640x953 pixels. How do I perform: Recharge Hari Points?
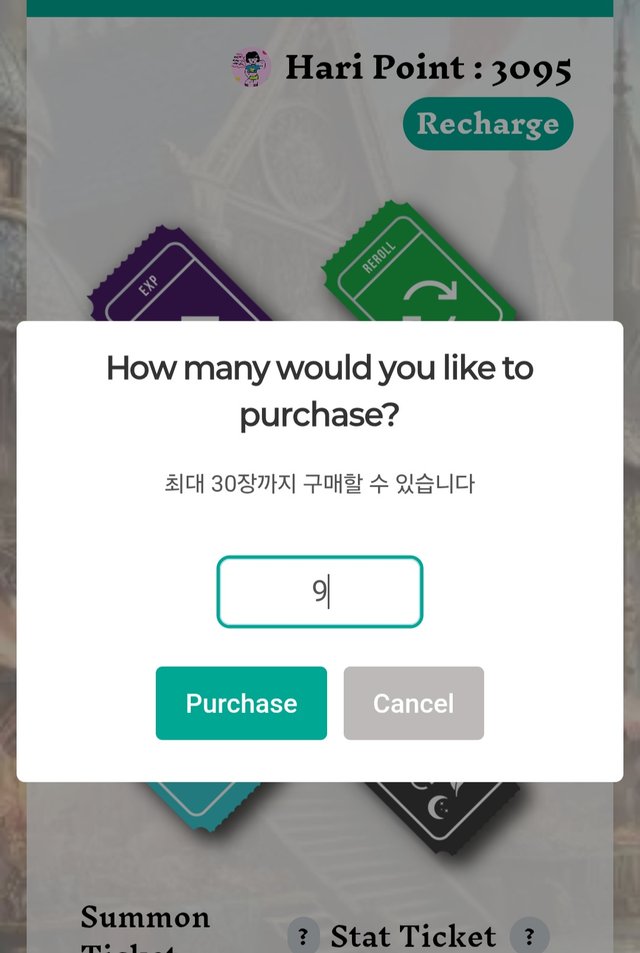point(488,124)
